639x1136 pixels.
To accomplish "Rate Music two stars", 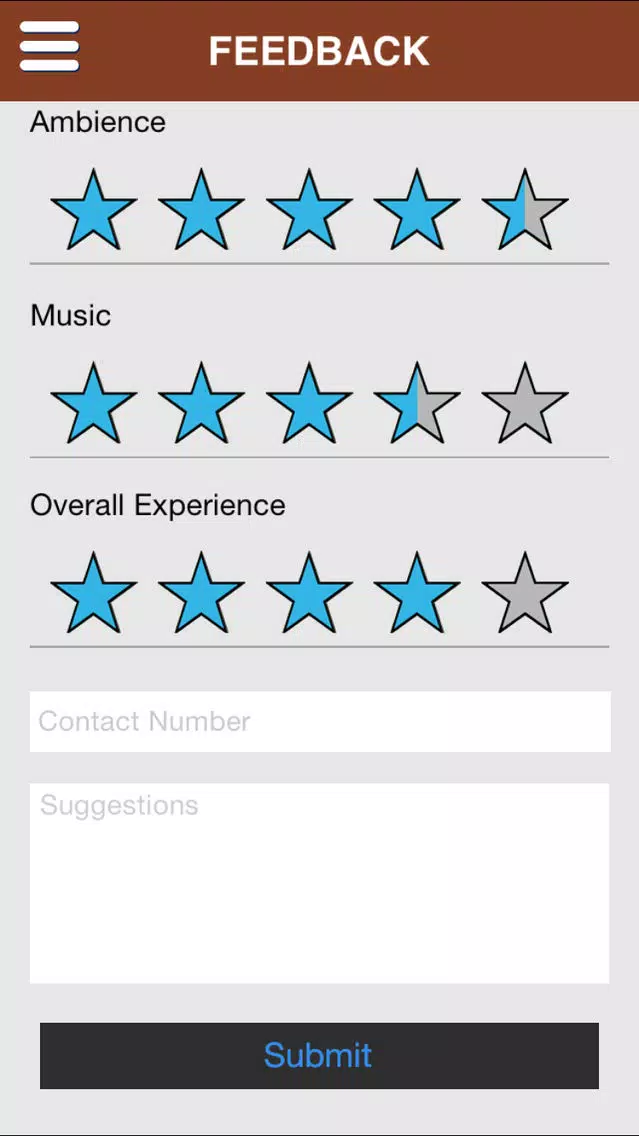I will [x=201, y=404].
